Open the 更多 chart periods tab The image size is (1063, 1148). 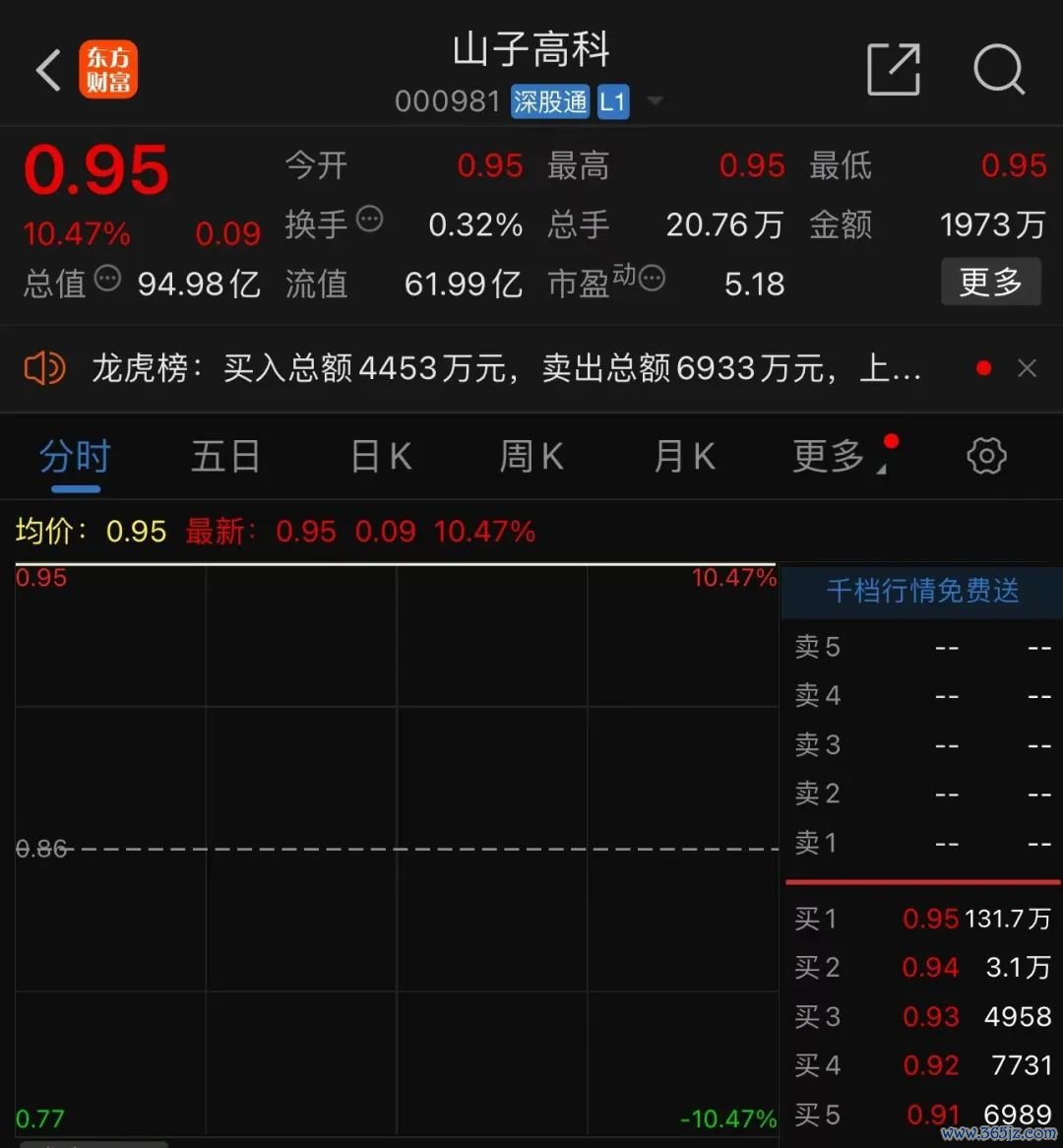(832, 458)
